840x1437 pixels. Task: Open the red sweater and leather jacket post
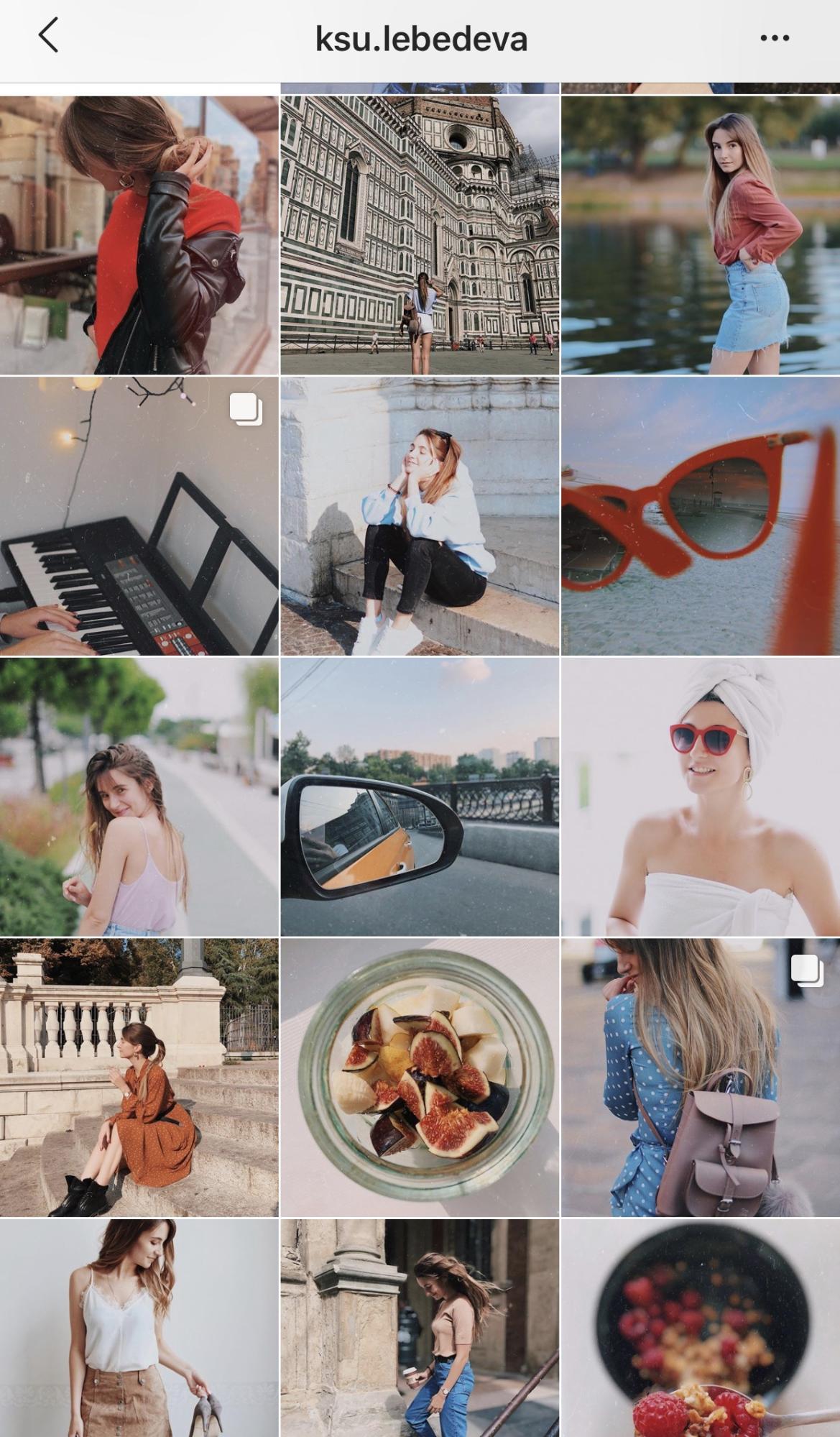click(139, 235)
